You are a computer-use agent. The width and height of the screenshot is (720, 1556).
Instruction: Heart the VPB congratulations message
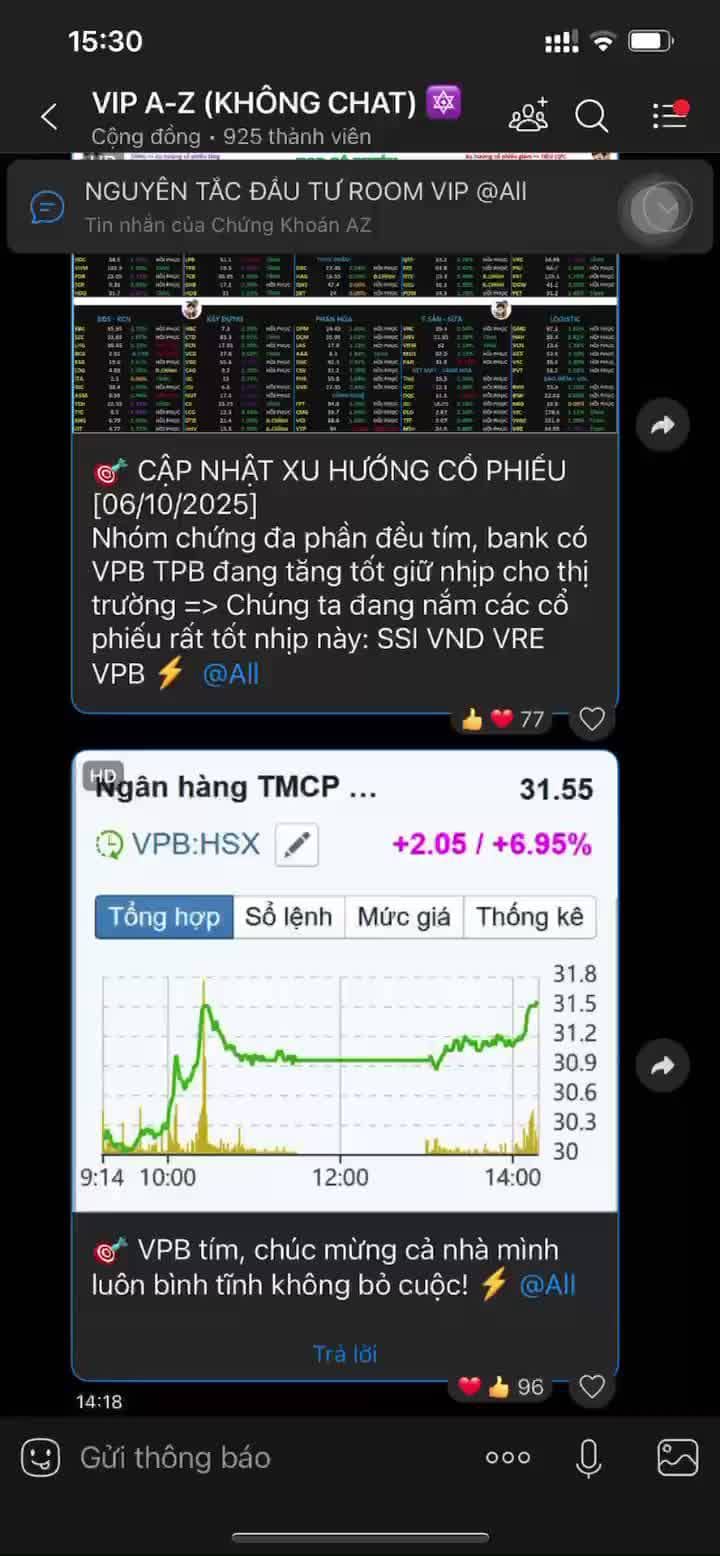(x=592, y=1387)
